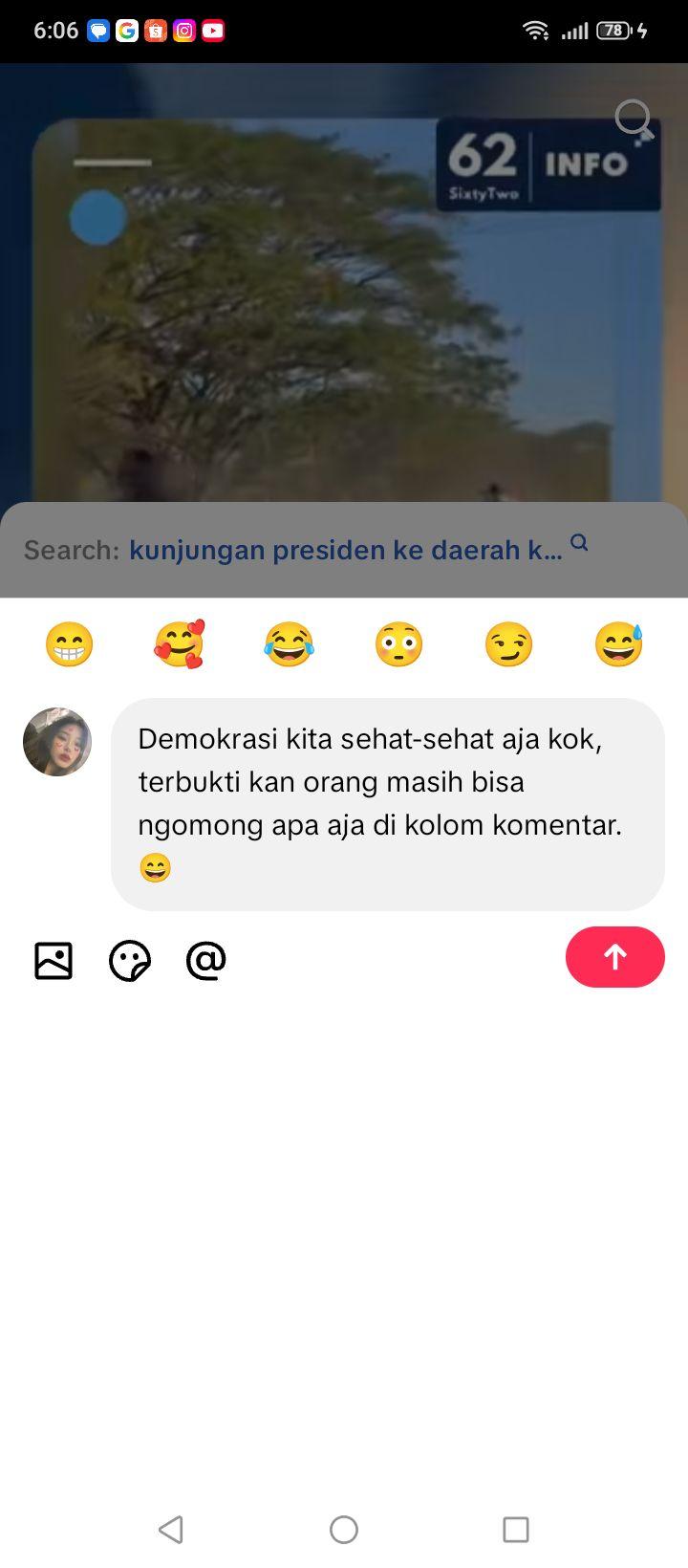
Task: Insert the smiling face with hearts emoji
Action: click(x=179, y=644)
